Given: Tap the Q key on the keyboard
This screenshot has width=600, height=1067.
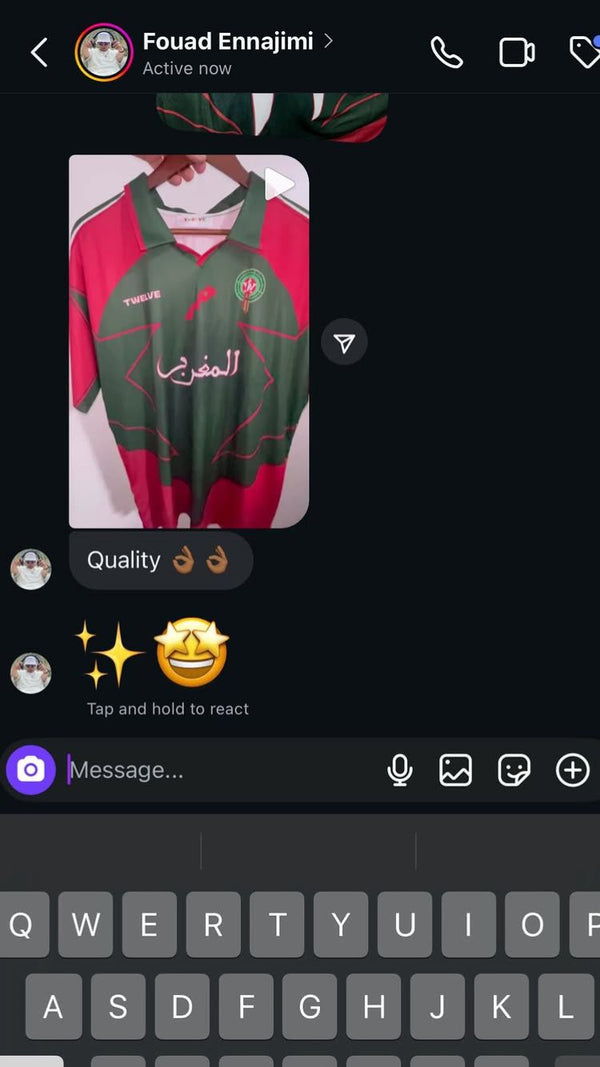Looking at the screenshot, I should point(22,924).
